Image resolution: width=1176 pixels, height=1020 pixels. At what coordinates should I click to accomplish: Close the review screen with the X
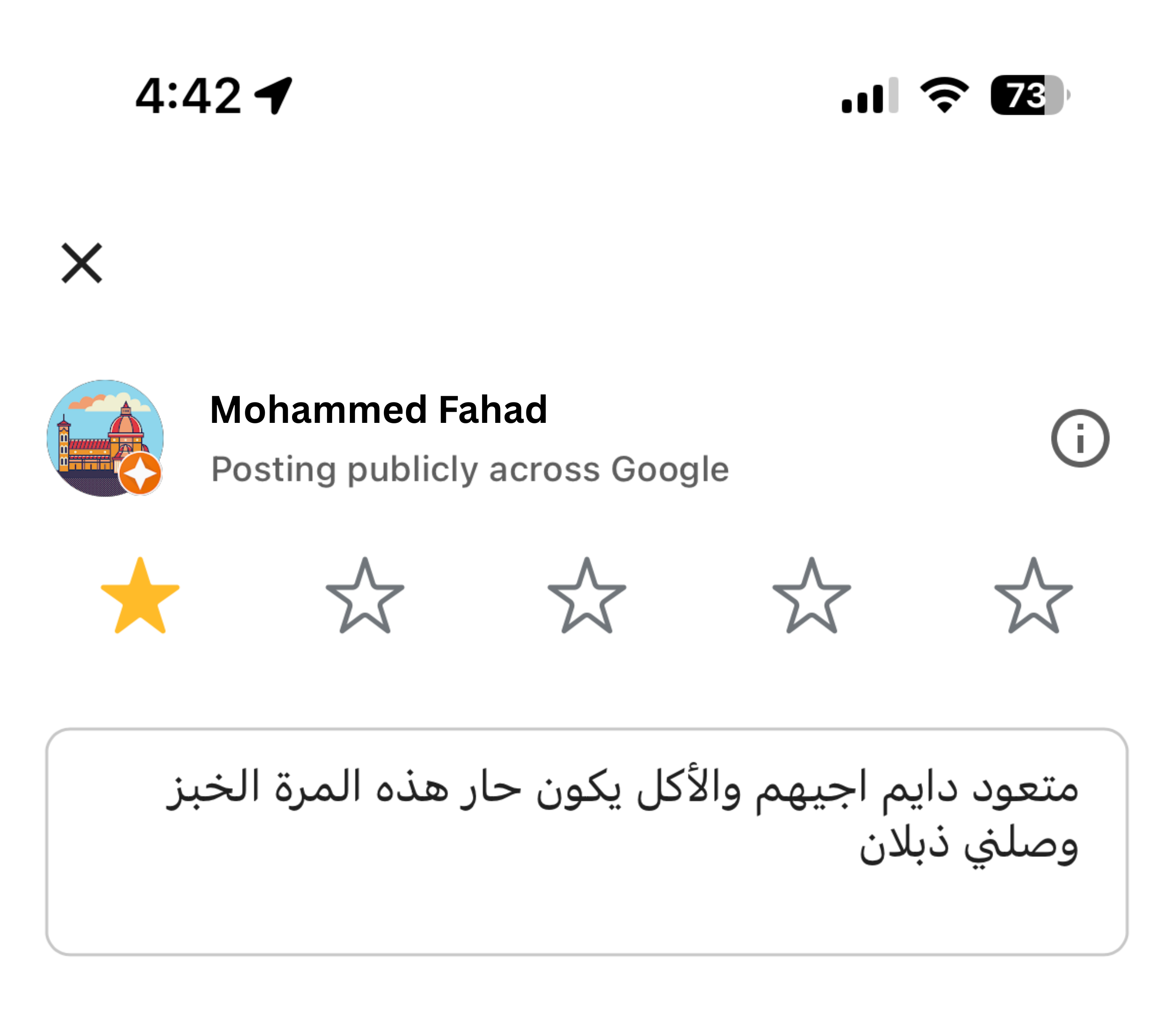82,263
